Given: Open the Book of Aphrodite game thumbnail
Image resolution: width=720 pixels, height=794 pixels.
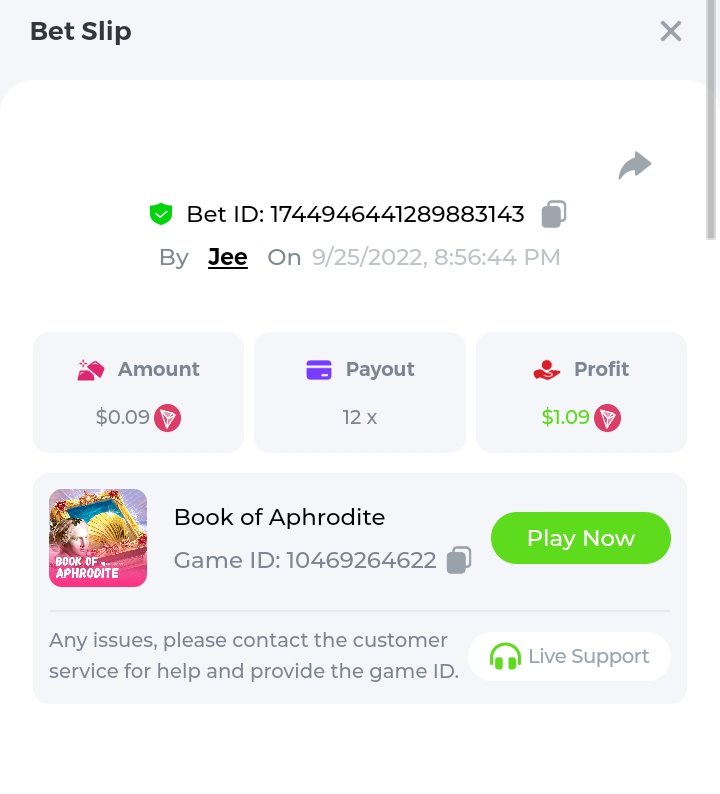Looking at the screenshot, I should tap(98, 538).
